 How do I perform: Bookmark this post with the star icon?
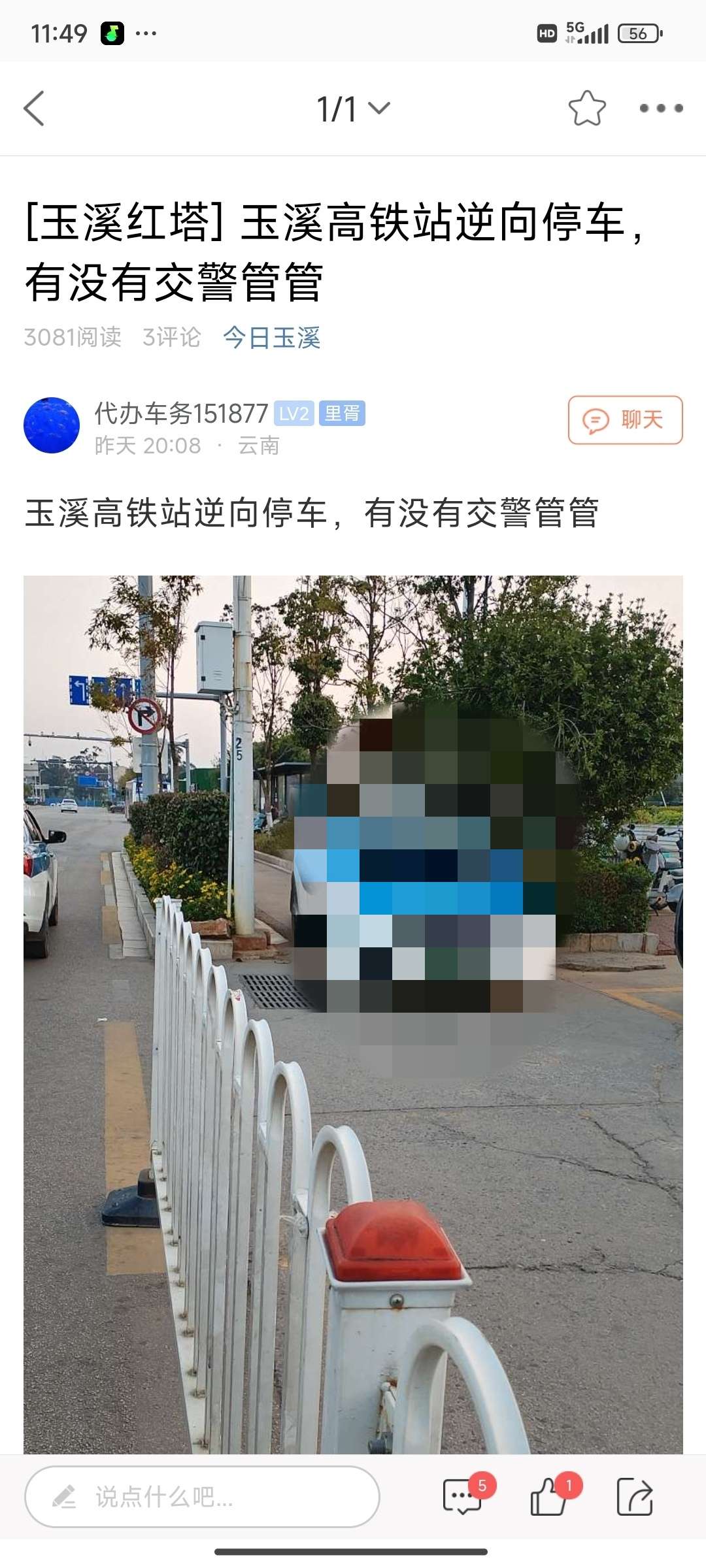(x=586, y=108)
